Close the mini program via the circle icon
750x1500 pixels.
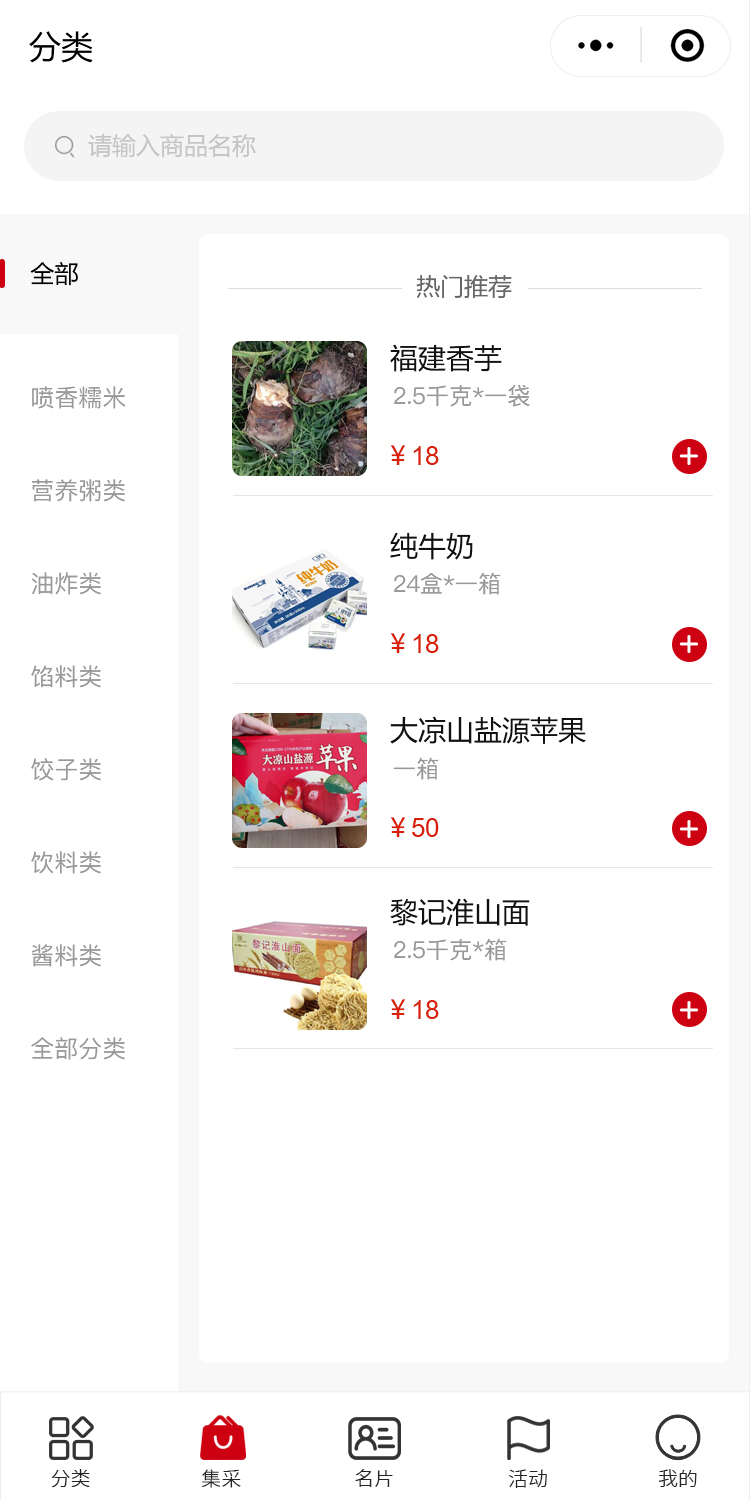pyautogui.click(x=687, y=46)
